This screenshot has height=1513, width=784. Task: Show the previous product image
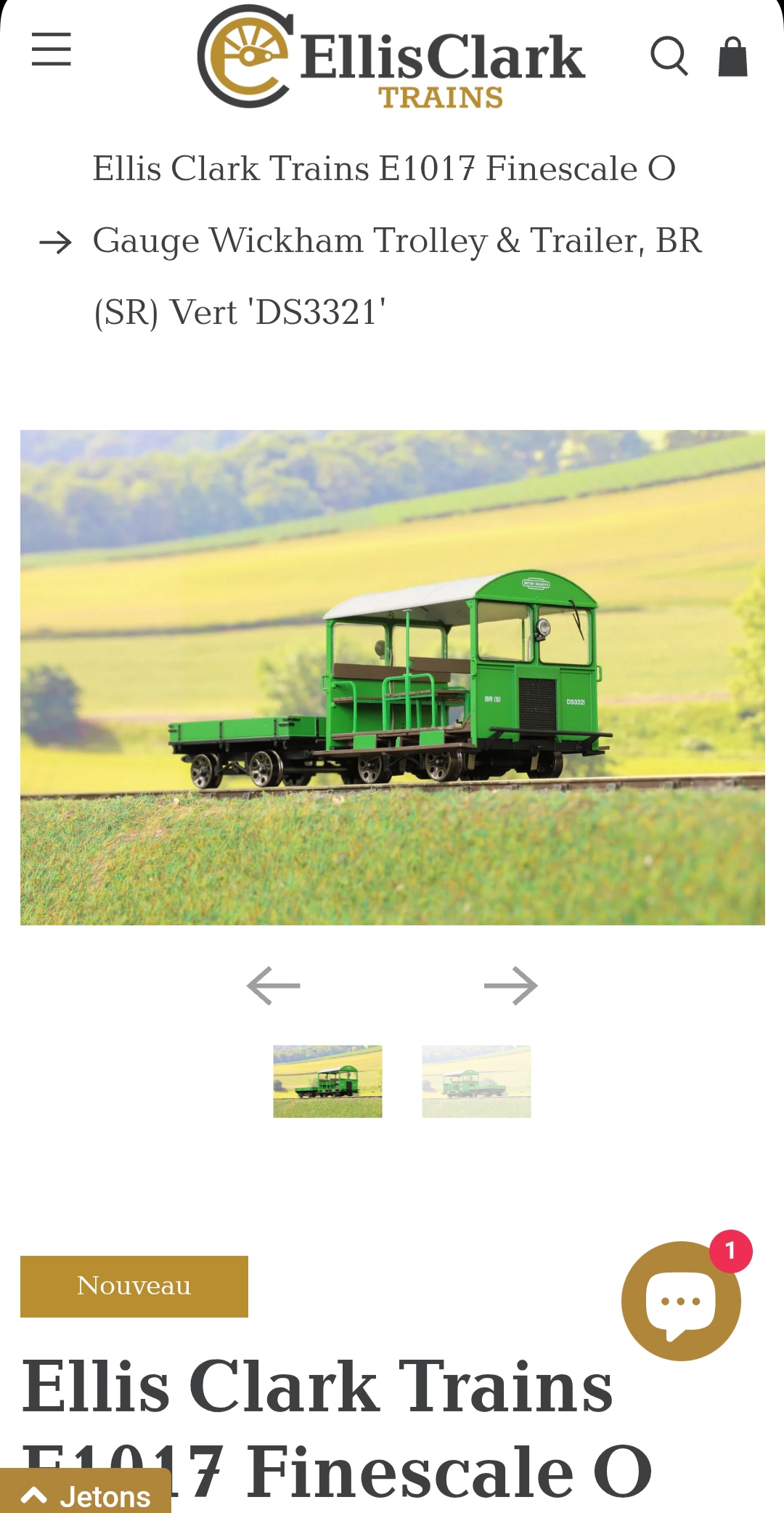(274, 986)
